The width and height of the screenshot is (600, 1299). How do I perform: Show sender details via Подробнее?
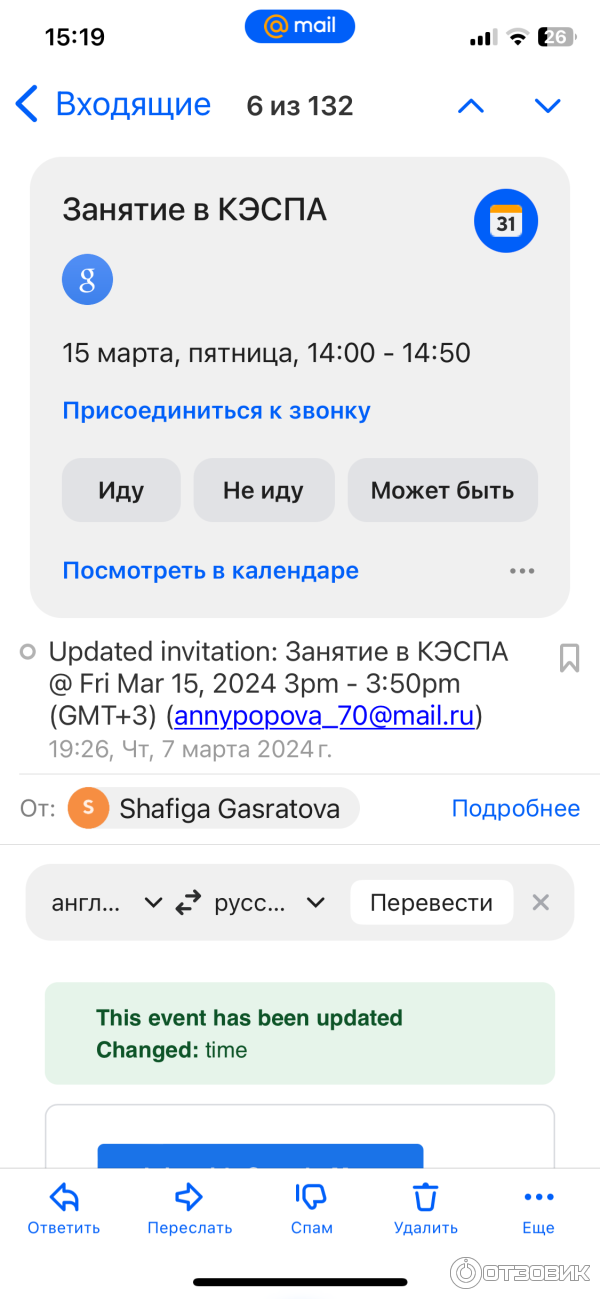tap(515, 808)
